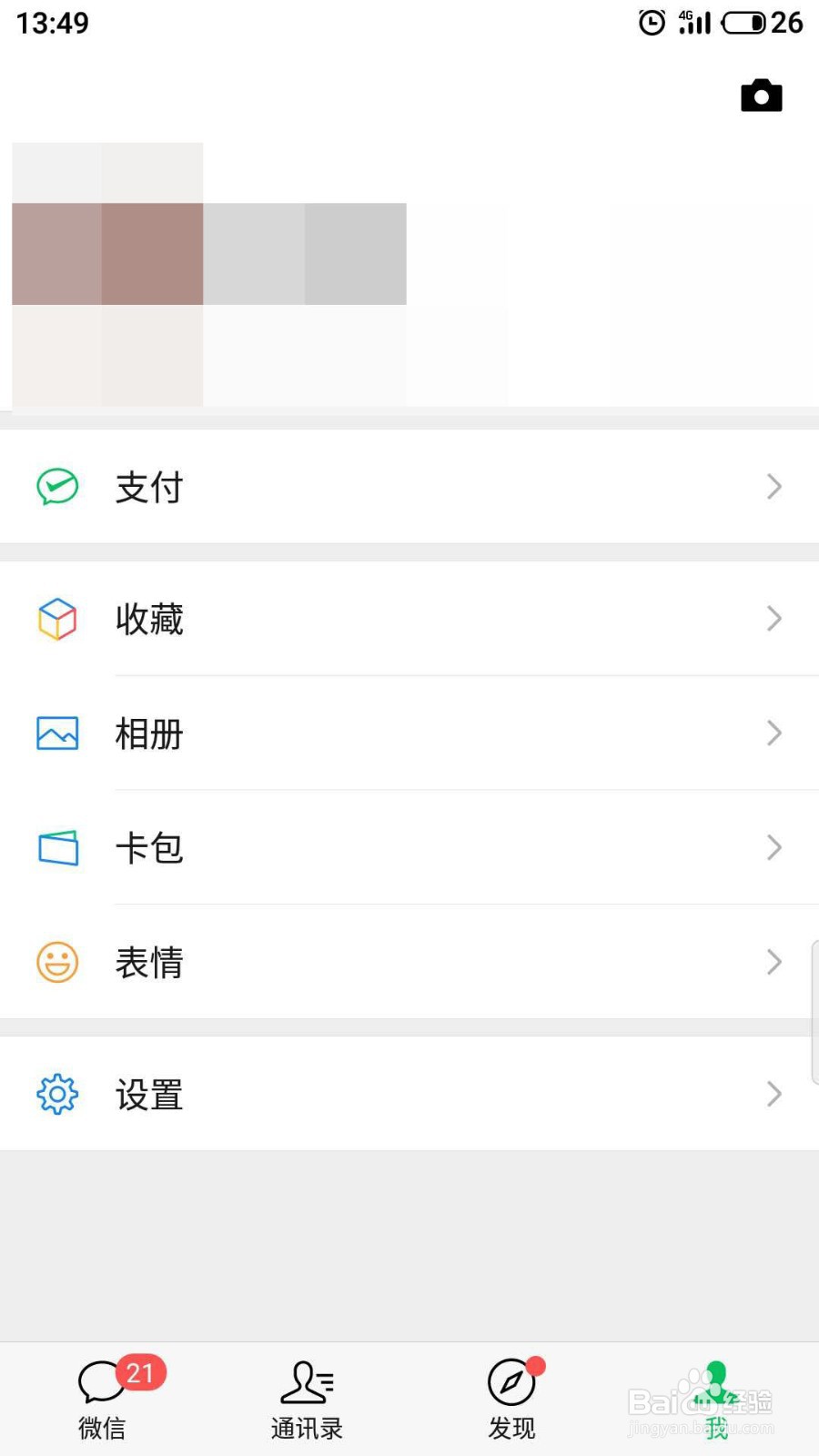The height and width of the screenshot is (1456, 819).
Task: Open Card Wallet using the card icon
Action: click(x=57, y=847)
